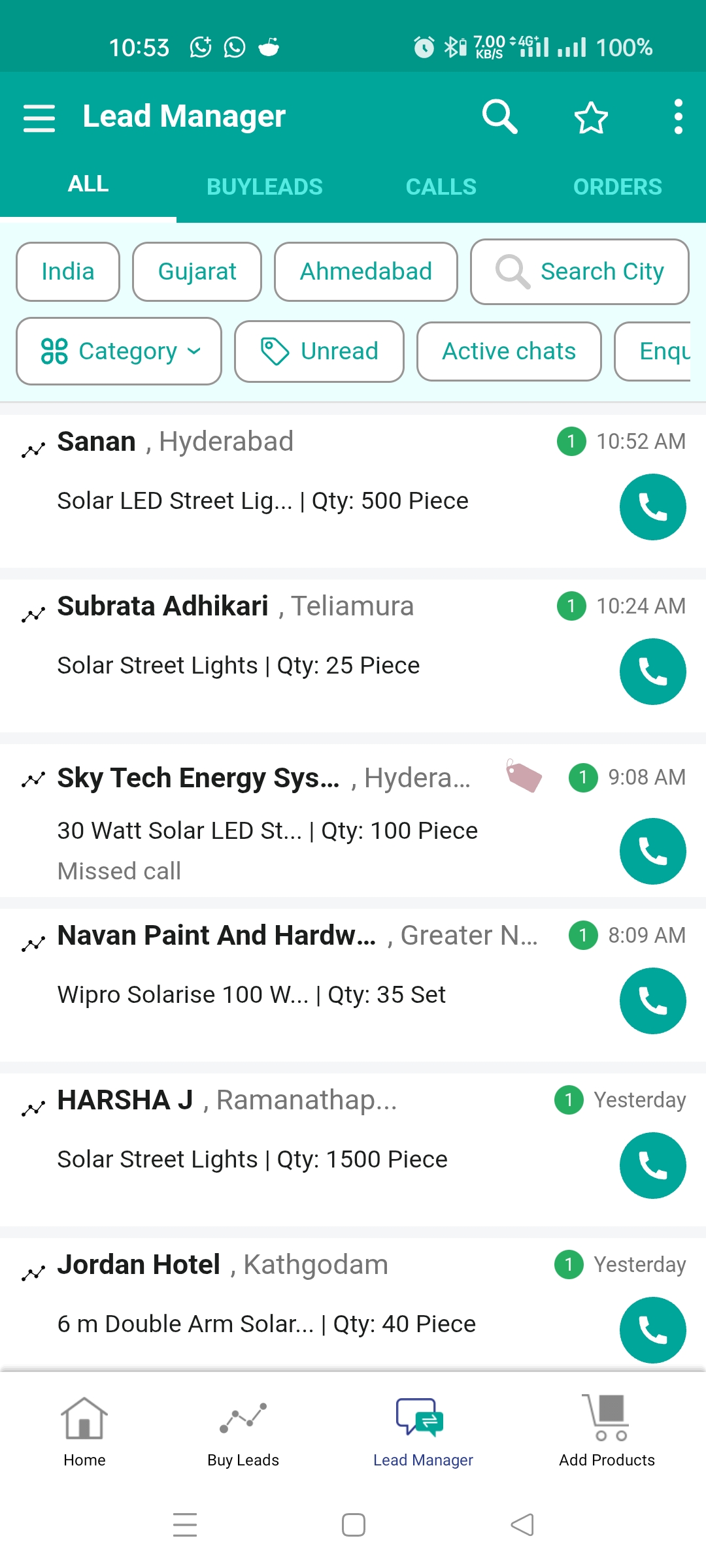Viewport: 706px width, 1568px height.
Task: Switch to the BUYLEADS tab
Action: [x=264, y=187]
